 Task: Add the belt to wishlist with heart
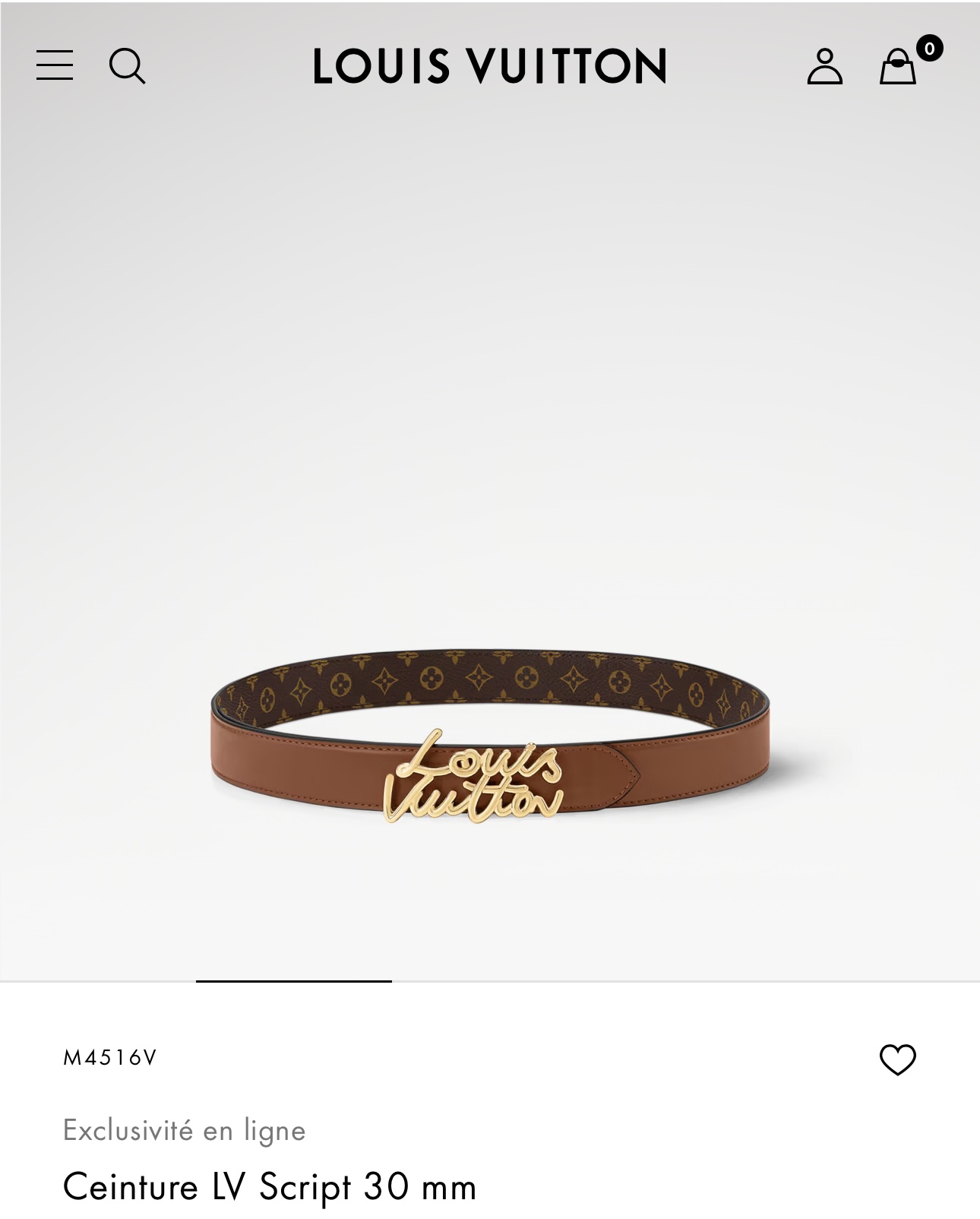[897, 1059]
